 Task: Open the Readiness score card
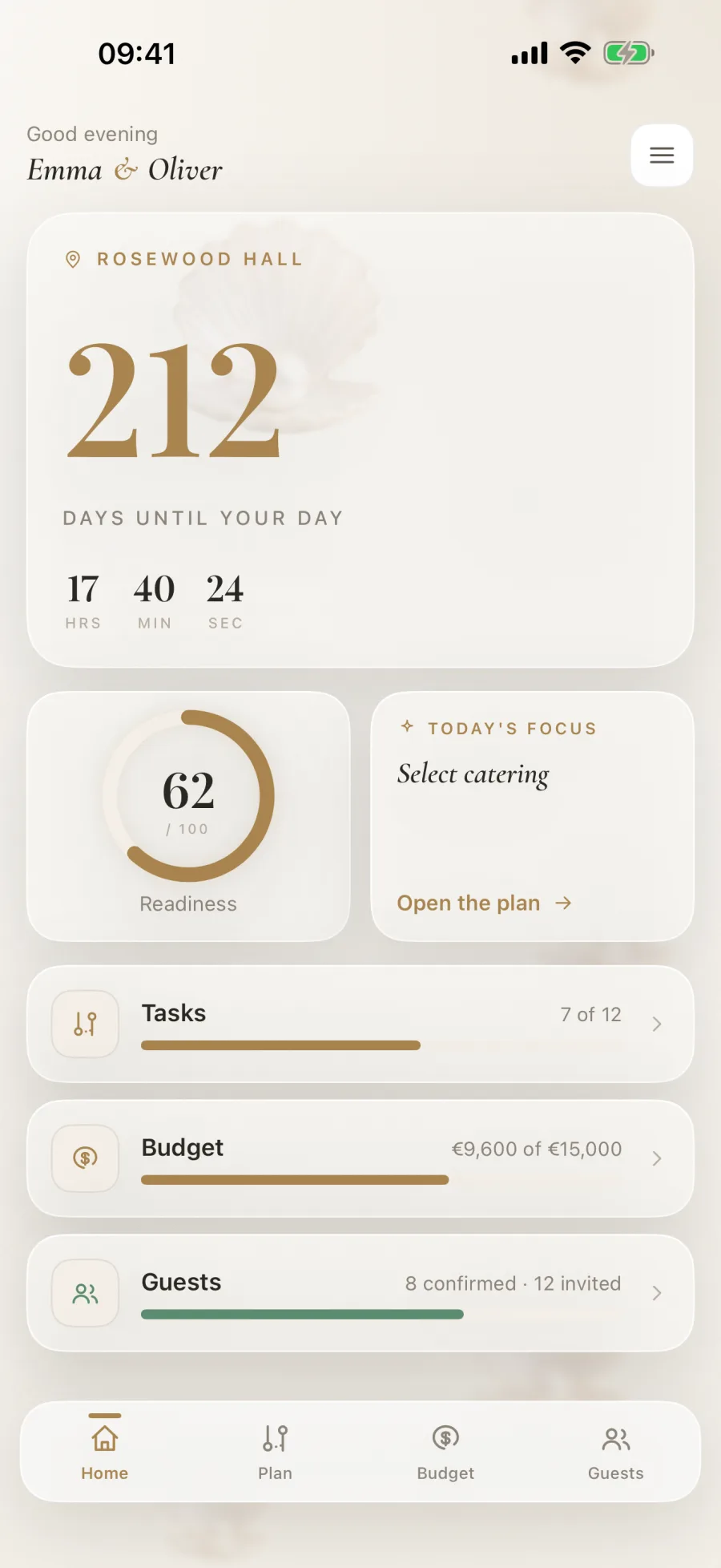[x=188, y=816]
